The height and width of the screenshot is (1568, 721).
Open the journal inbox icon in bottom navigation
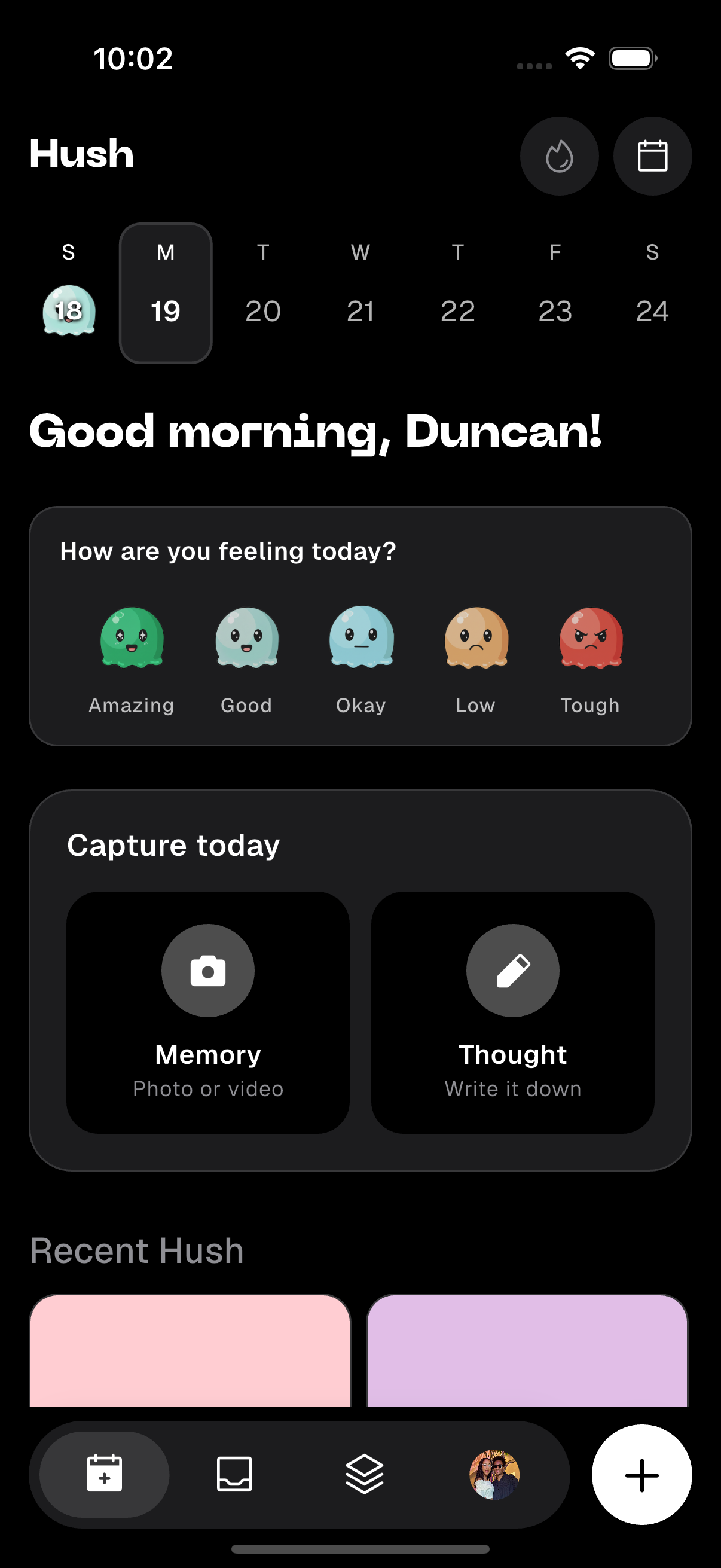point(234,1474)
